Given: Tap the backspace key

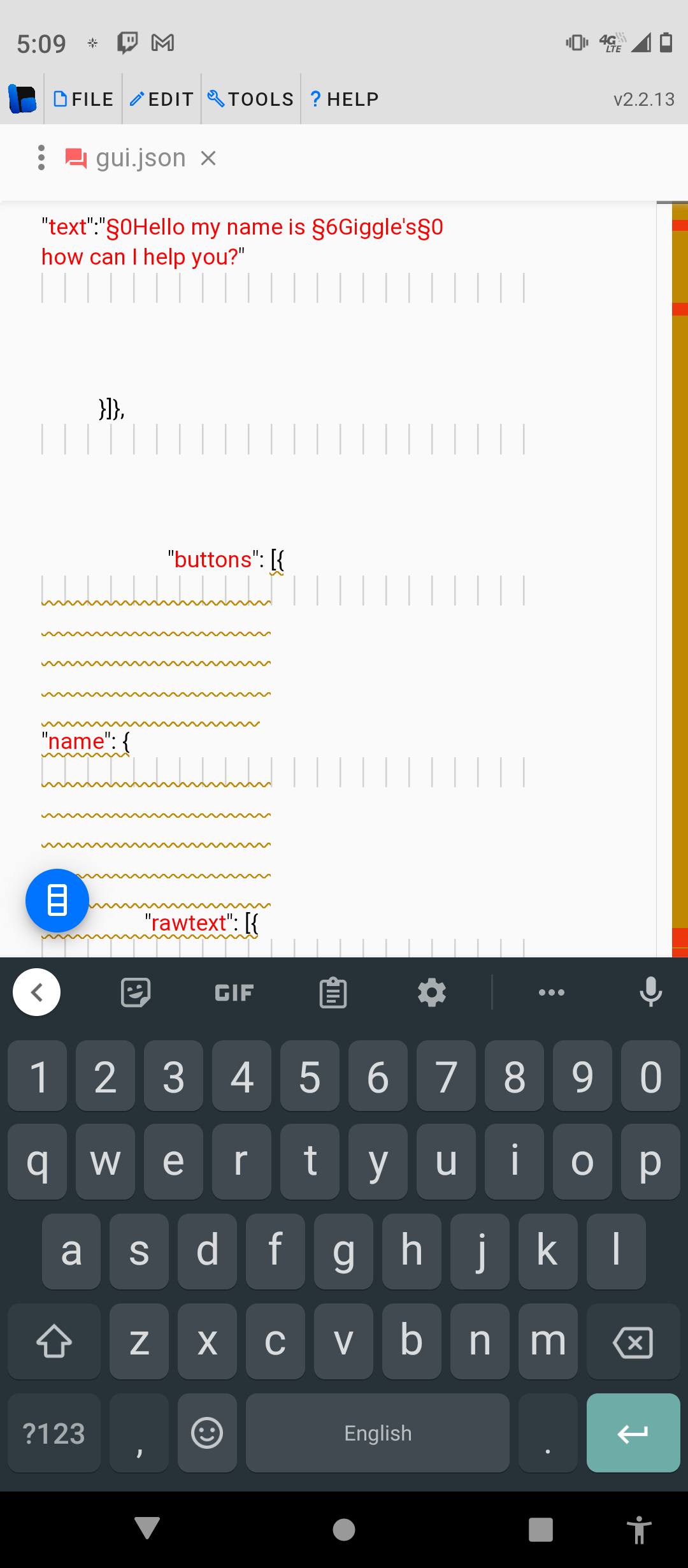Looking at the screenshot, I should click(x=633, y=1342).
